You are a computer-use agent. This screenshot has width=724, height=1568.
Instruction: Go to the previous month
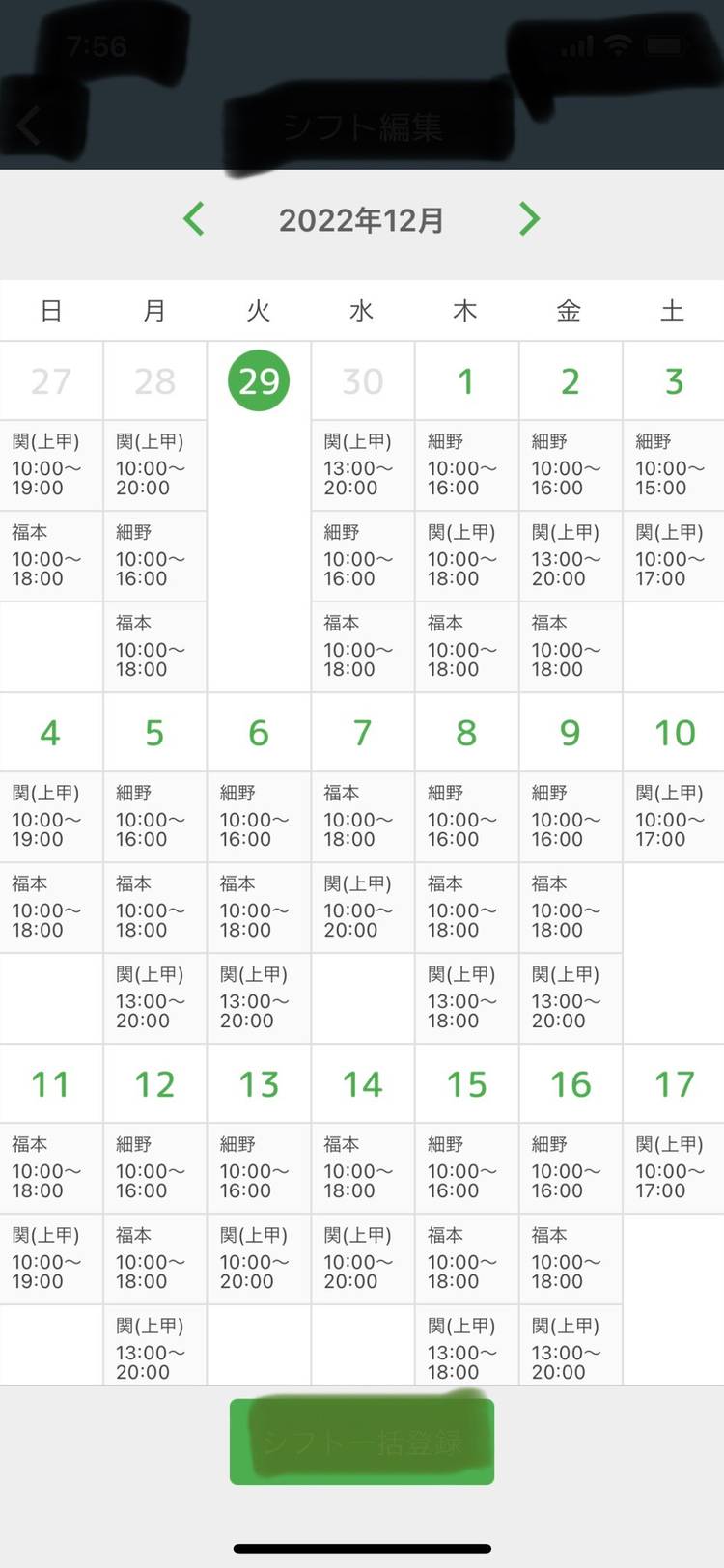pos(194,219)
